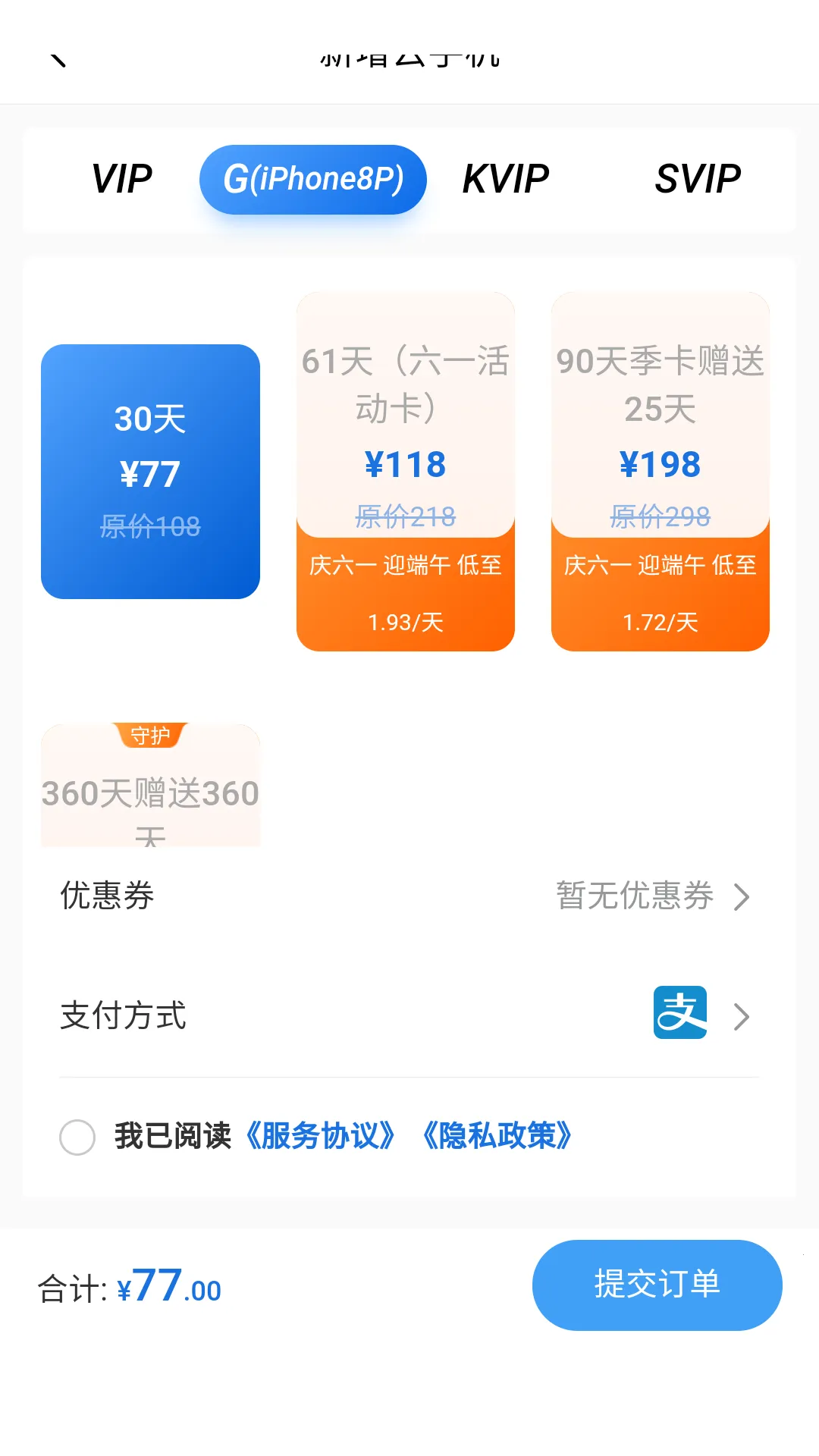Choose the 90天季卡 ¥198 plan card
This screenshot has width=819, height=1456.
660,471
